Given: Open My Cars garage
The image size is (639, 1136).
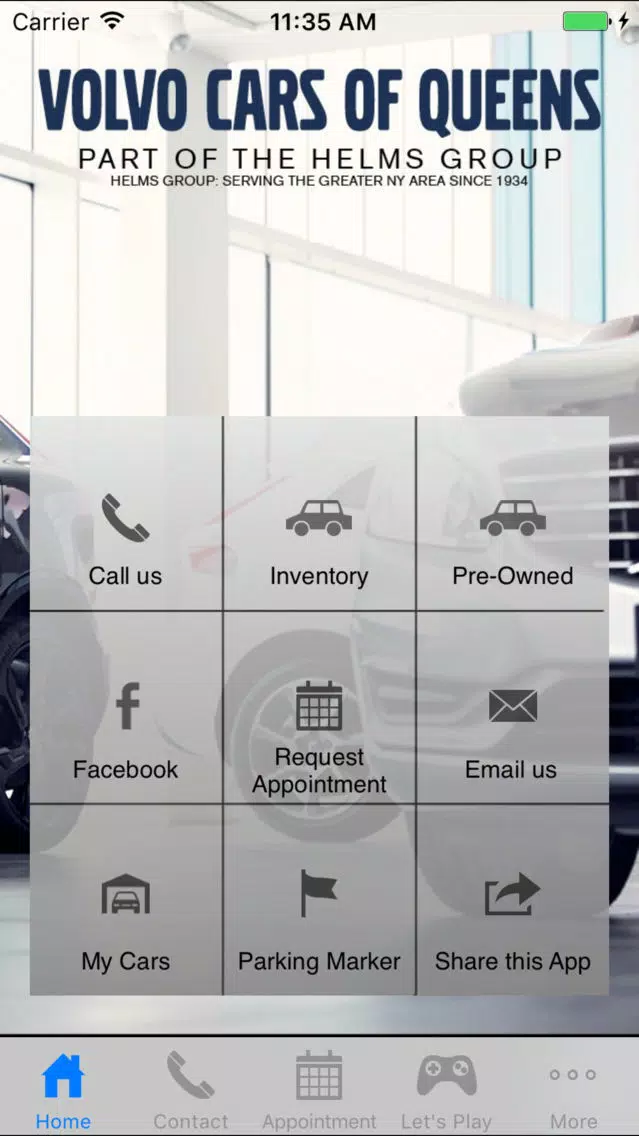Looking at the screenshot, I should [x=125, y=920].
